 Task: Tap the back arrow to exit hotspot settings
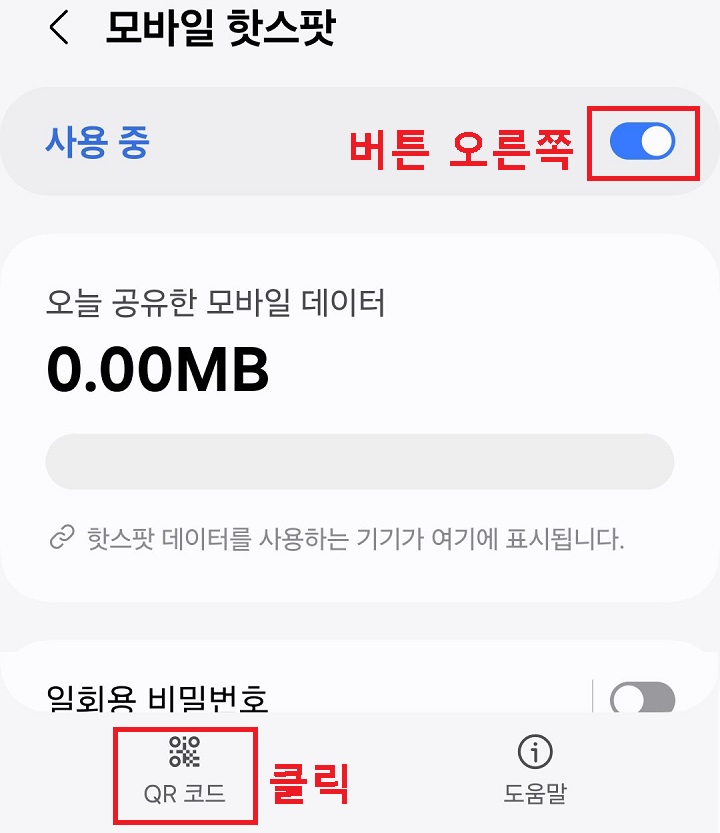57,28
